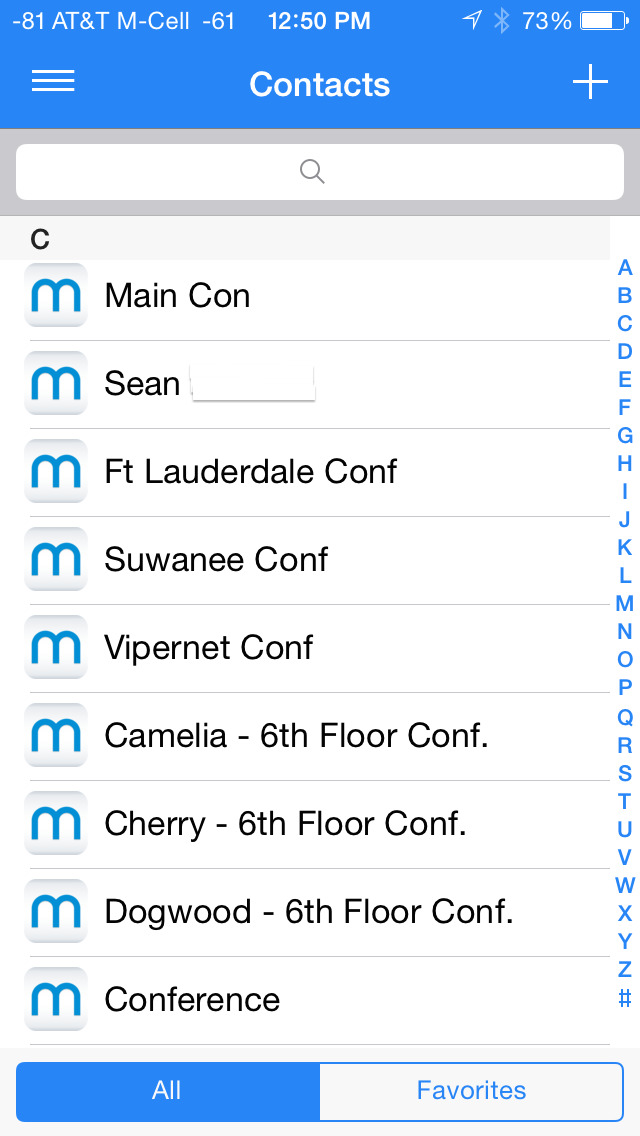Open the hamburger drawer menu
This screenshot has width=640, height=1136.
53,82
